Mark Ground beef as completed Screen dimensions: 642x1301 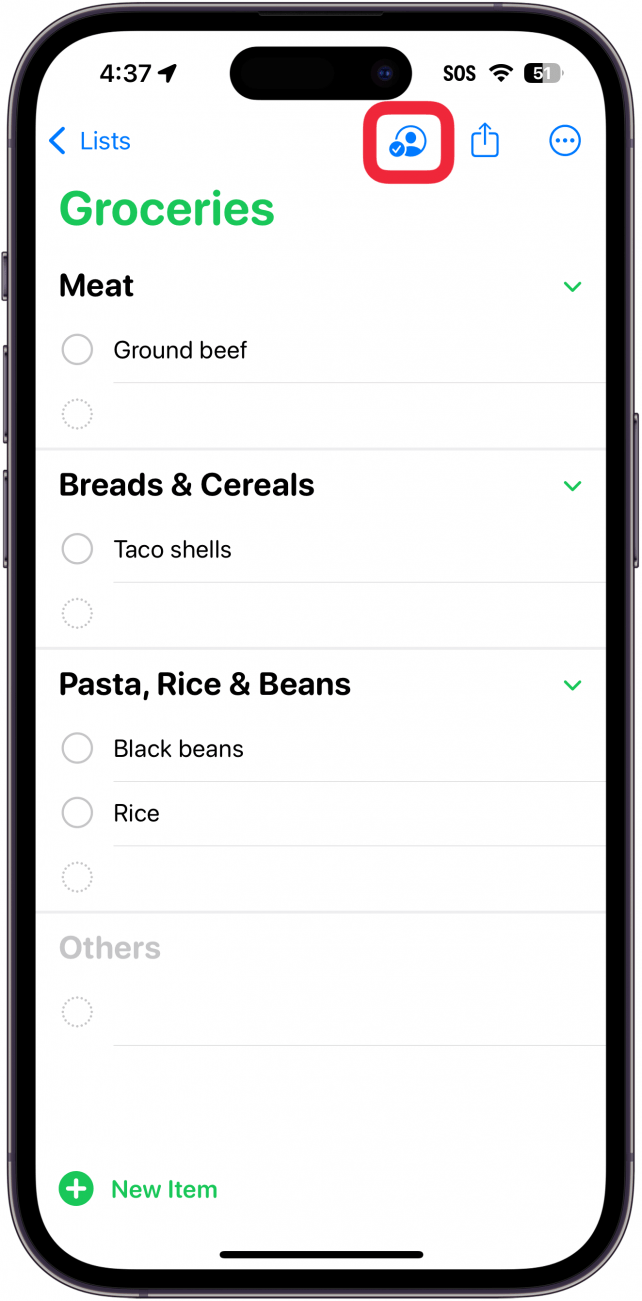pos(77,350)
